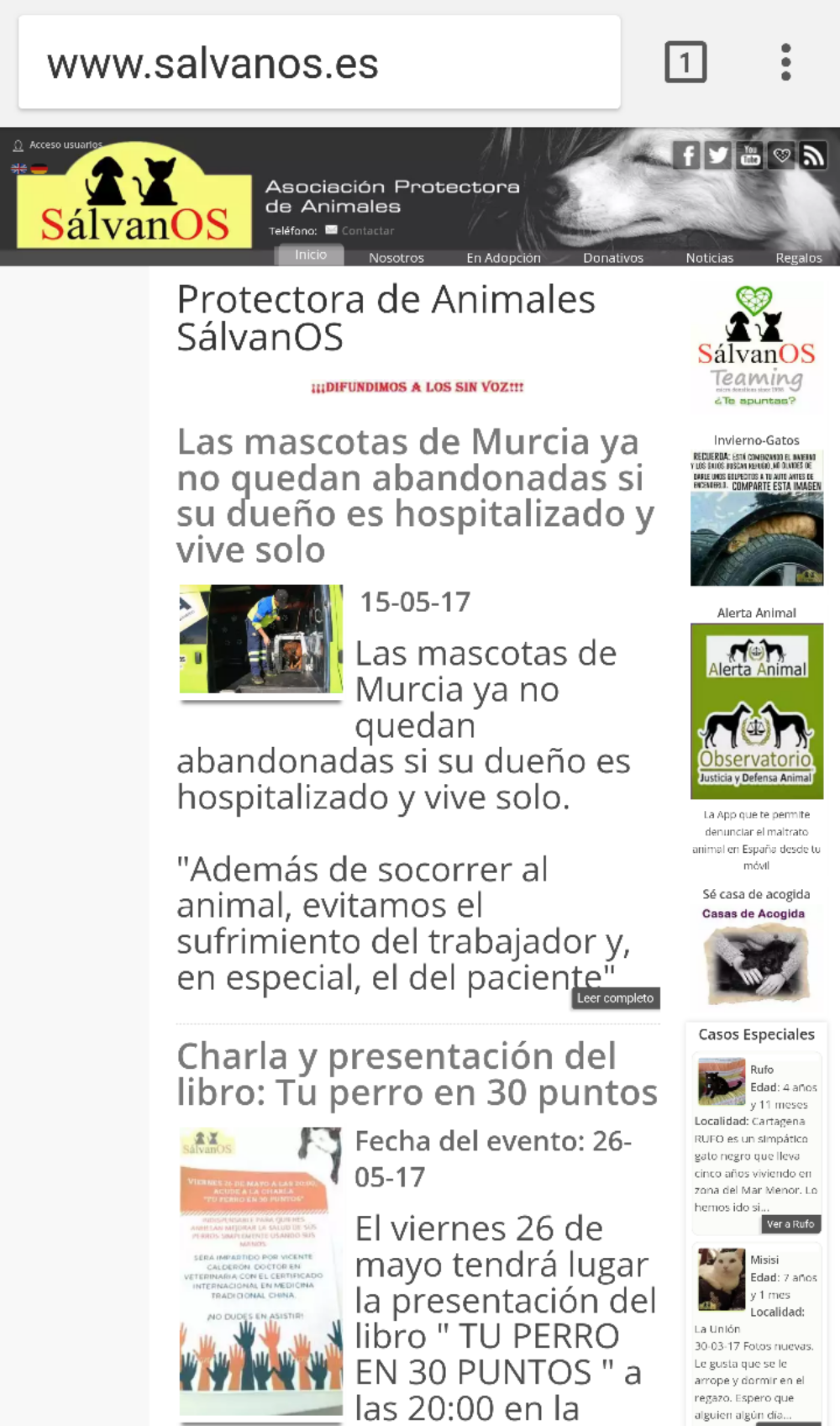Select the German flag language option
Screen dimensions: 840x1426
(38, 167)
